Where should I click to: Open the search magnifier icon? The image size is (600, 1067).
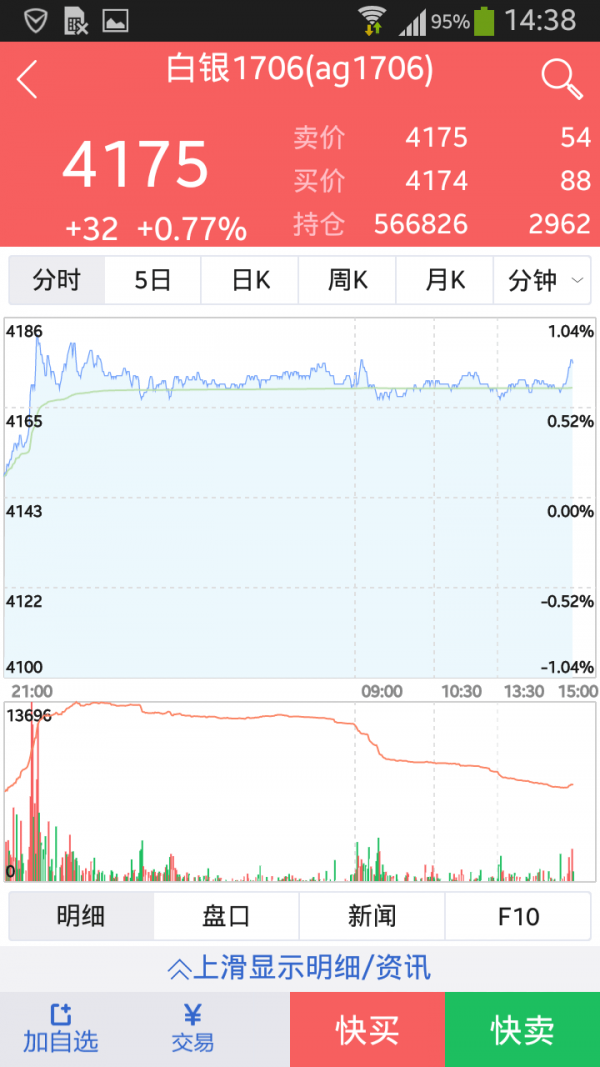click(561, 79)
